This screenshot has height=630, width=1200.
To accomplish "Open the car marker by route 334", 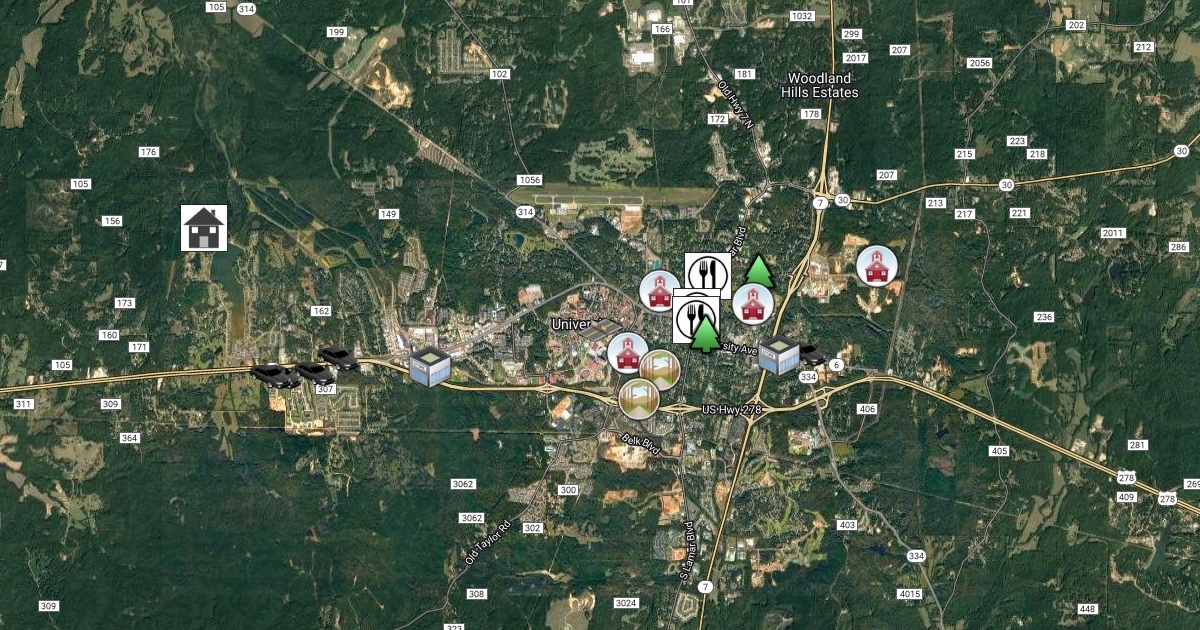I will [812, 355].
